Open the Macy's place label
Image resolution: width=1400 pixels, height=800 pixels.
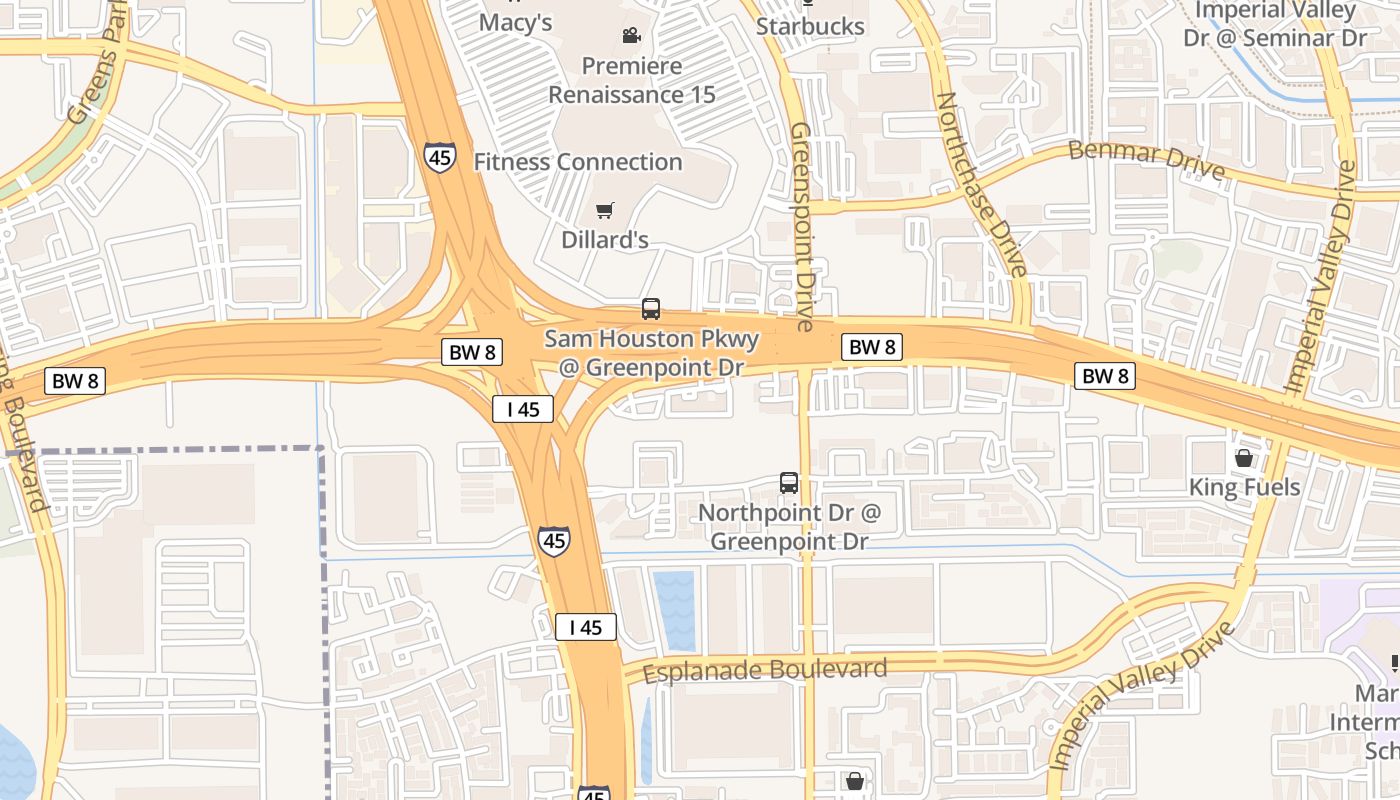pos(516,22)
